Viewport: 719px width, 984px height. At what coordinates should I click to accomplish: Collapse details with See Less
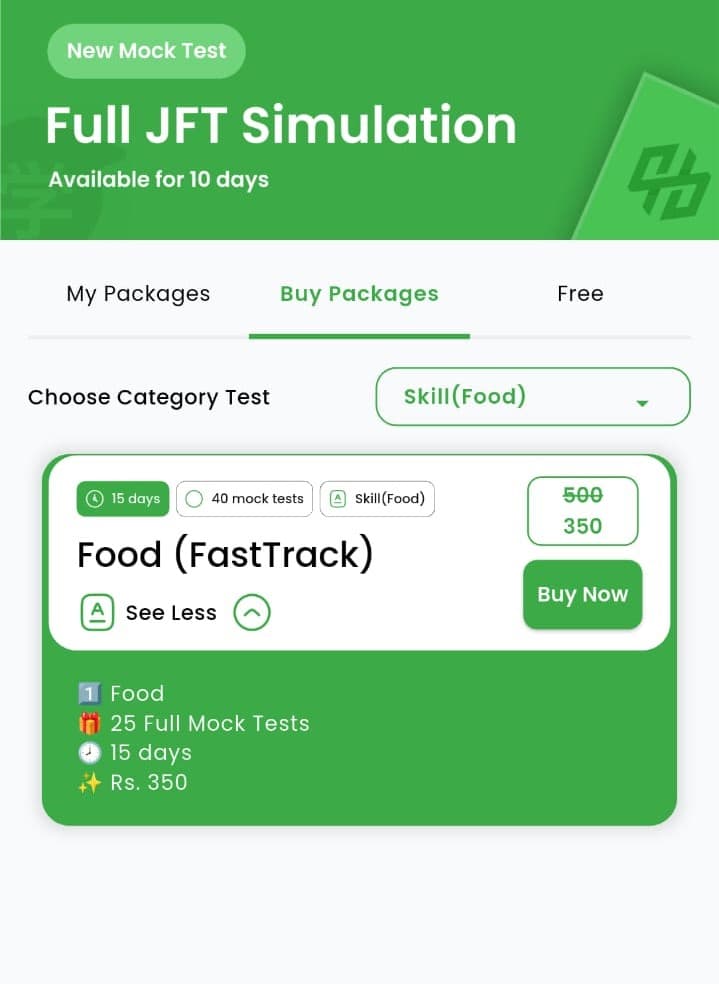pyautogui.click(x=251, y=613)
